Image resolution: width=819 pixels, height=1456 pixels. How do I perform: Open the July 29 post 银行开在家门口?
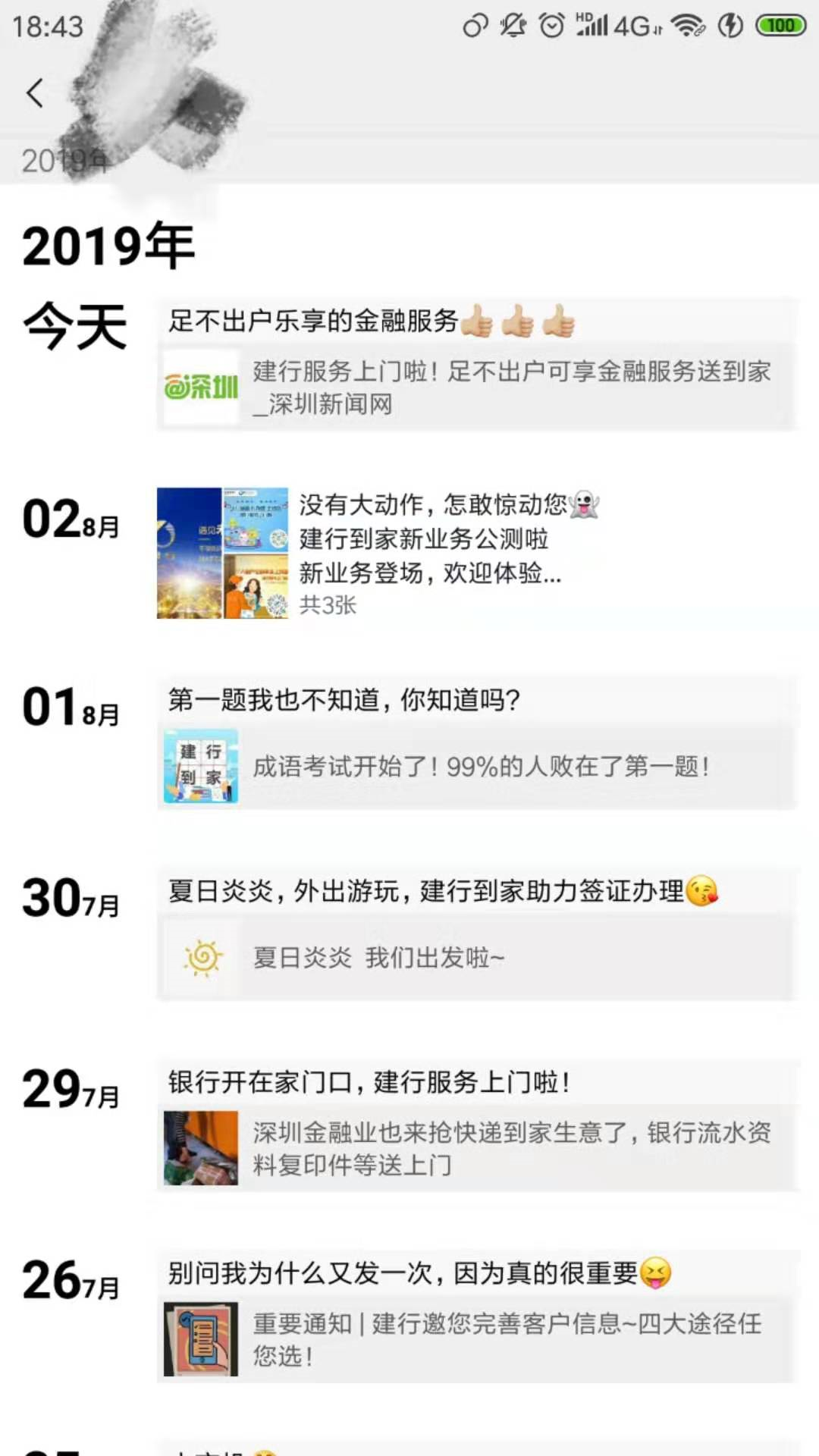pyautogui.click(x=369, y=1082)
